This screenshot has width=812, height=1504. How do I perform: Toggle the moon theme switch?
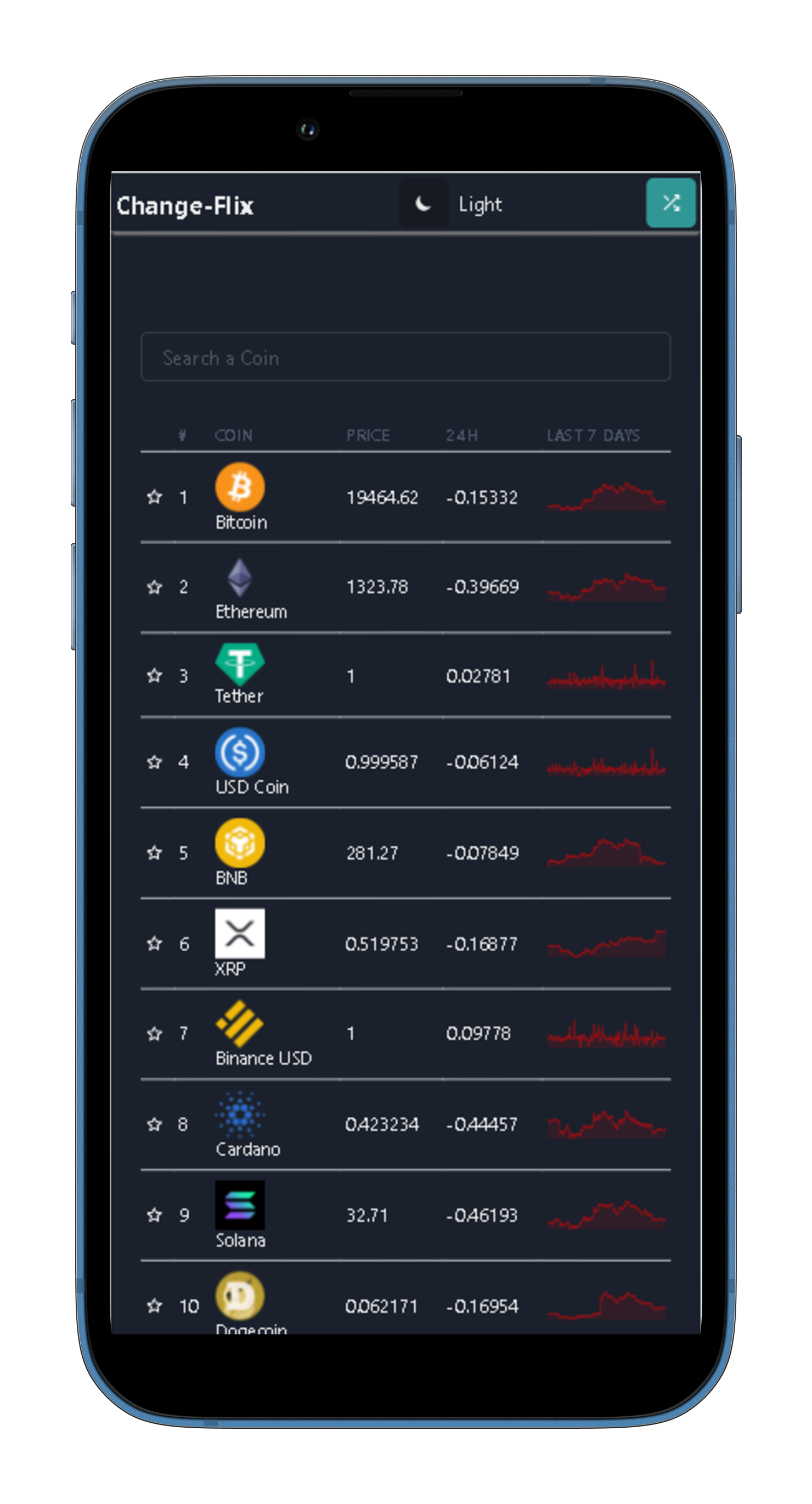(424, 204)
